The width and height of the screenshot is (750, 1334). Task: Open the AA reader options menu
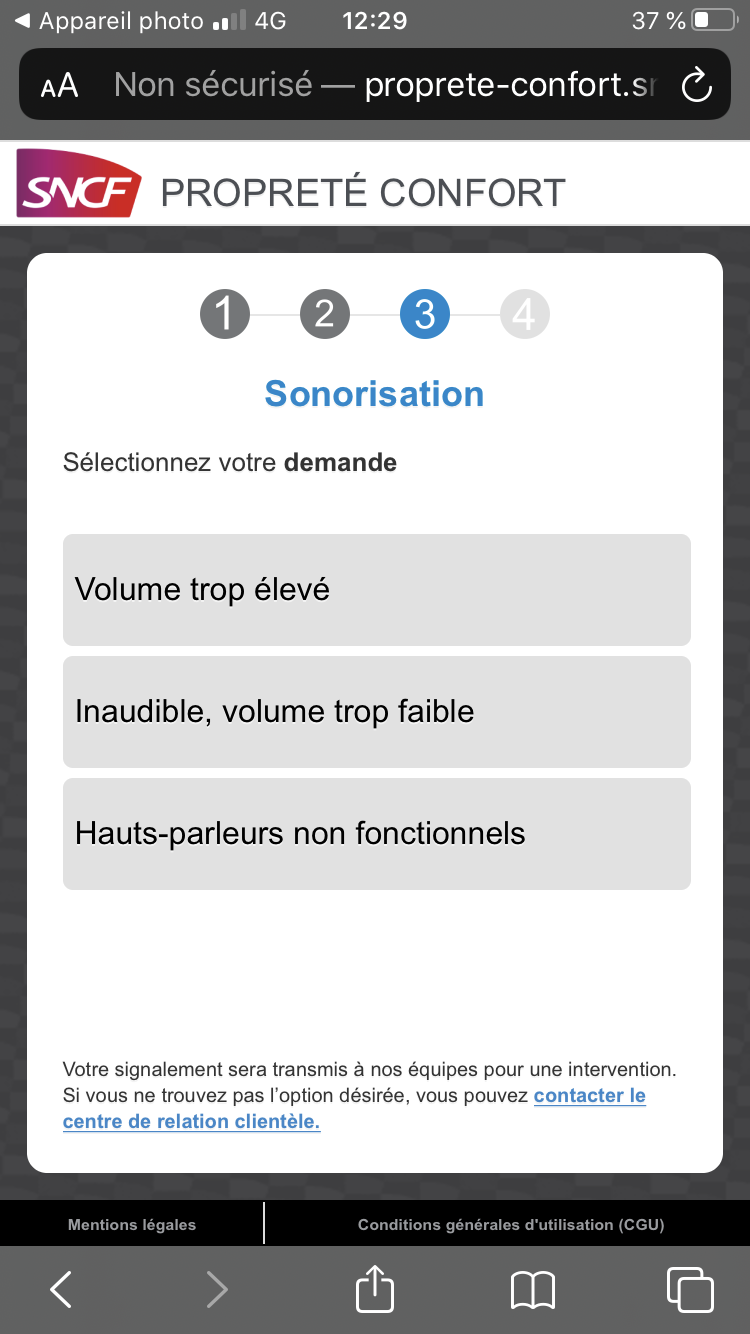59,86
